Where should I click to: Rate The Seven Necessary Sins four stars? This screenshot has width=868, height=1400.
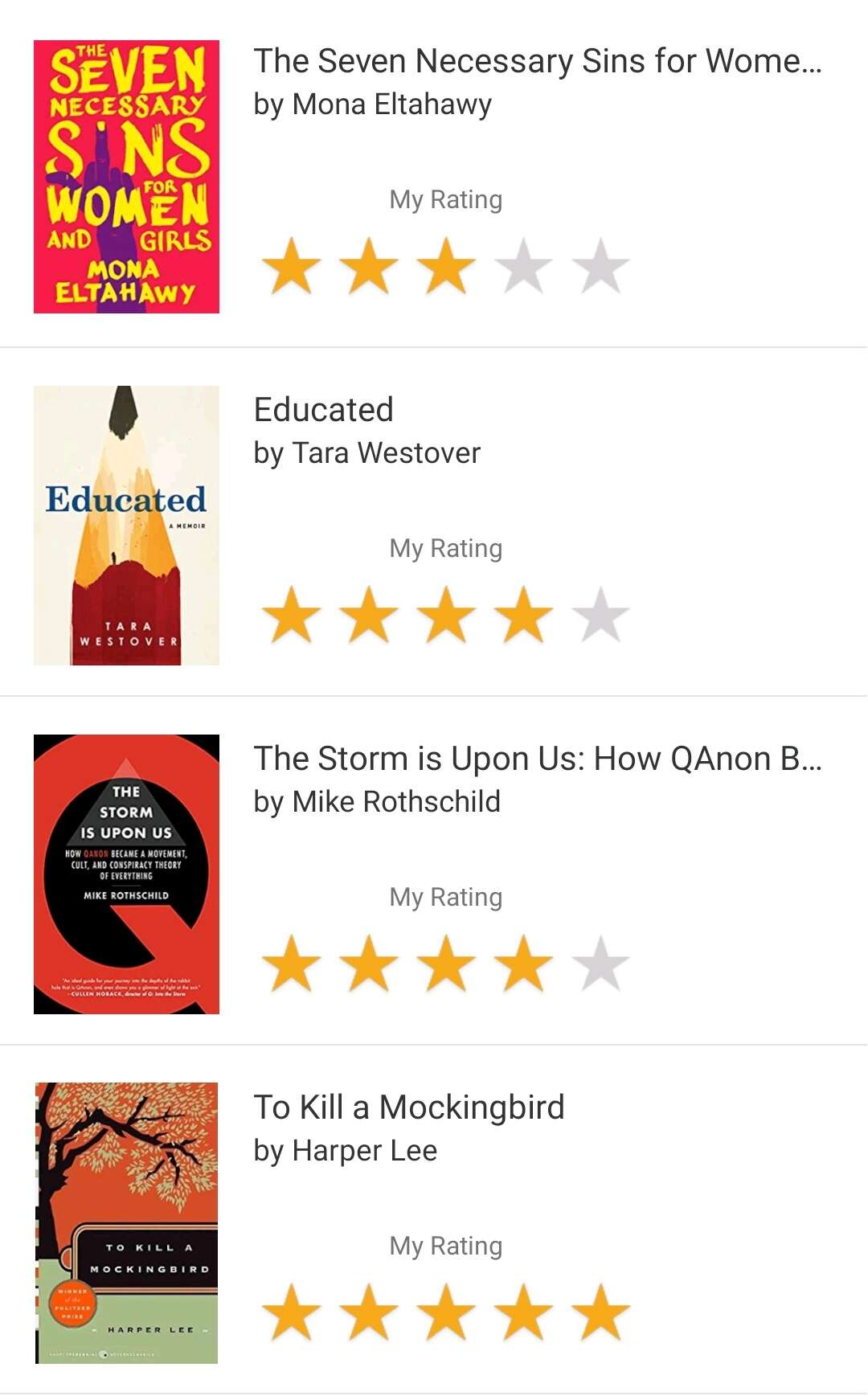[523, 266]
